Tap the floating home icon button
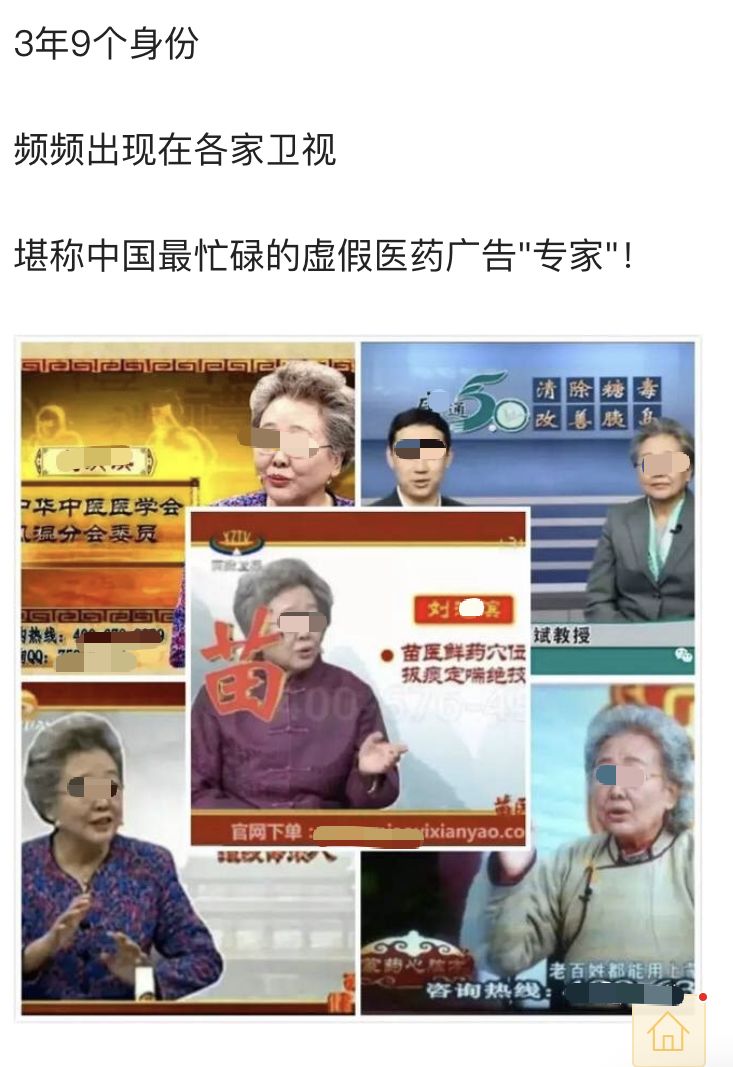 pyautogui.click(x=668, y=1032)
